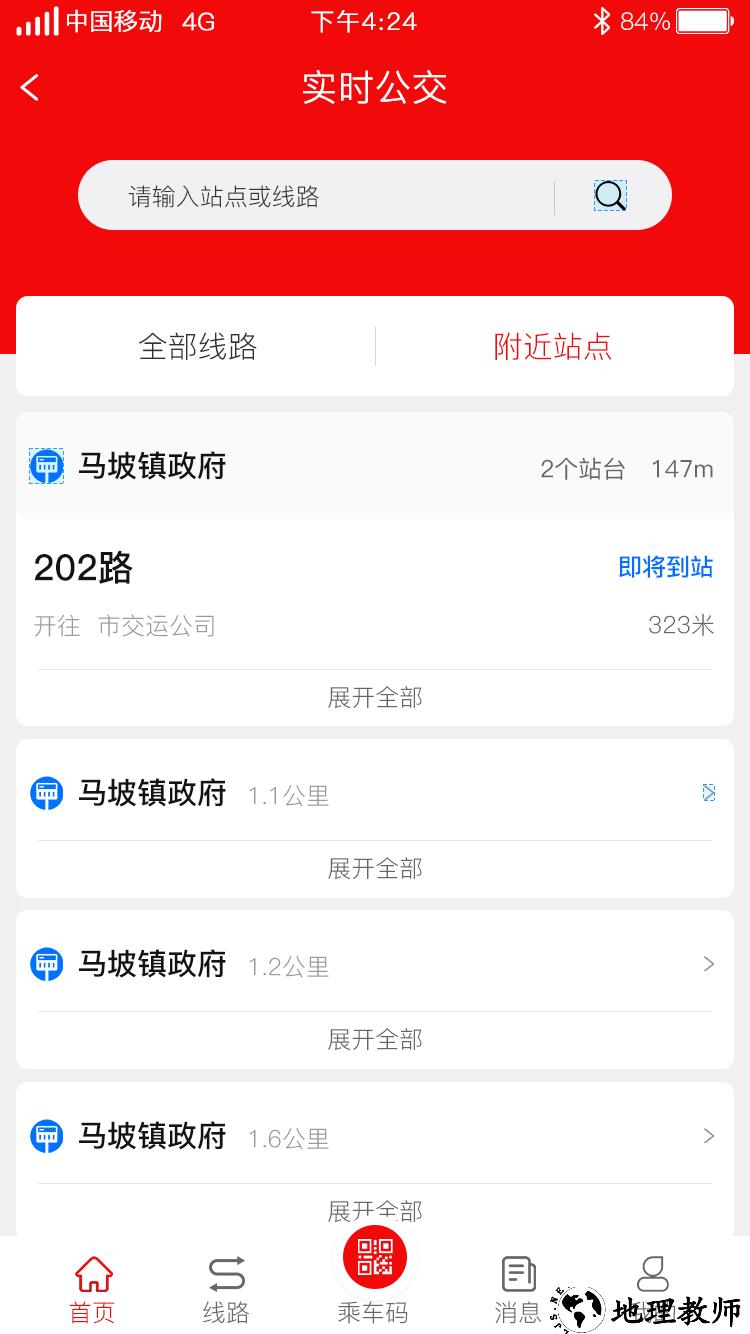Viewport: 750px width, 1334px height.
Task: Switch to the 全部线路 tab
Action: (197, 346)
